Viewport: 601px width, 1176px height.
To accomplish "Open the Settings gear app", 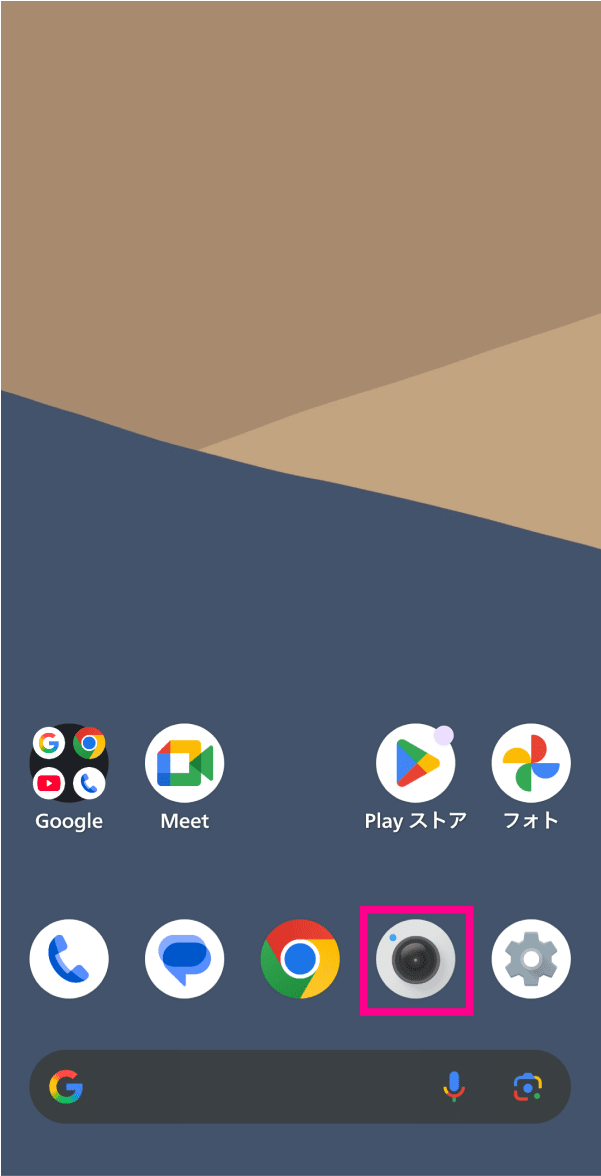I will [x=531, y=959].
